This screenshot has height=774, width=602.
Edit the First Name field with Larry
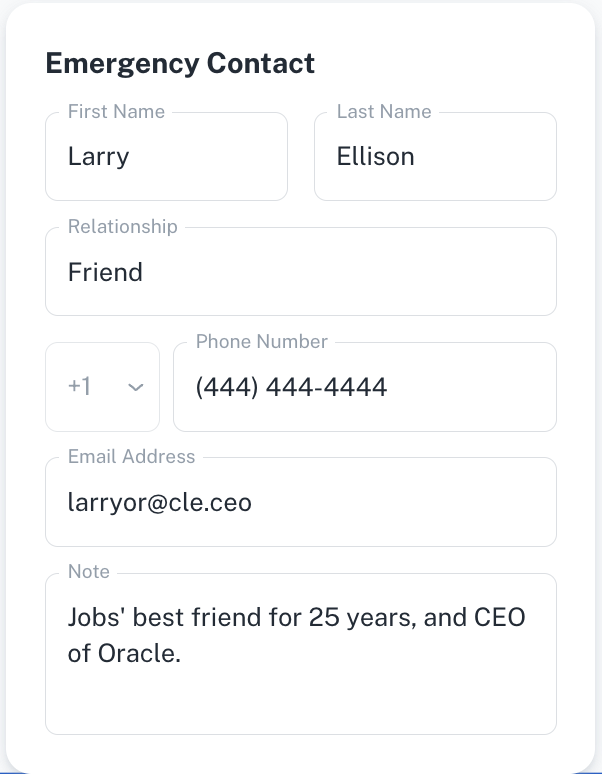tap(166, 157)
